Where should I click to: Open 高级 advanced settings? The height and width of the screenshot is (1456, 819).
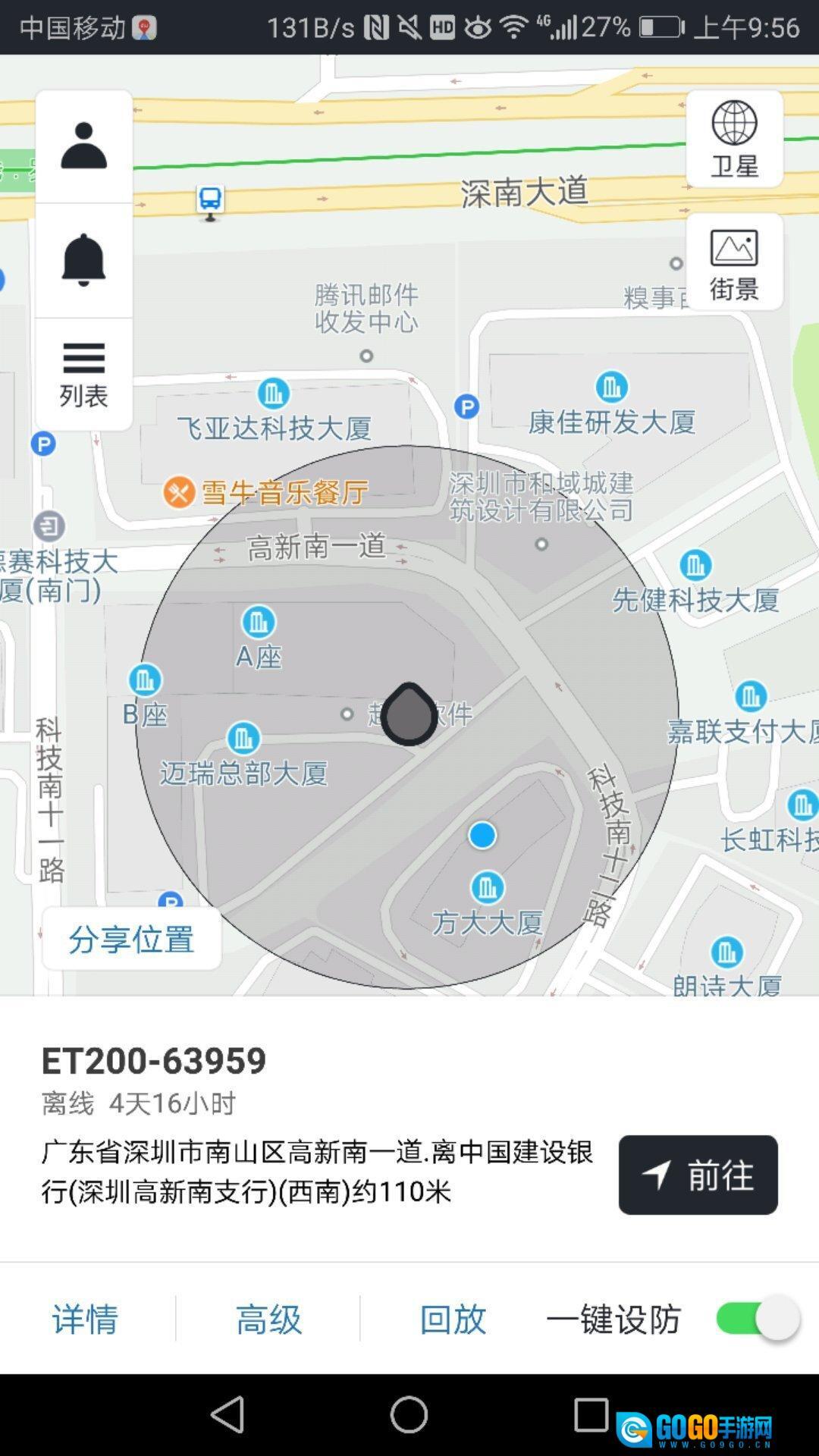coord(268,1319)
